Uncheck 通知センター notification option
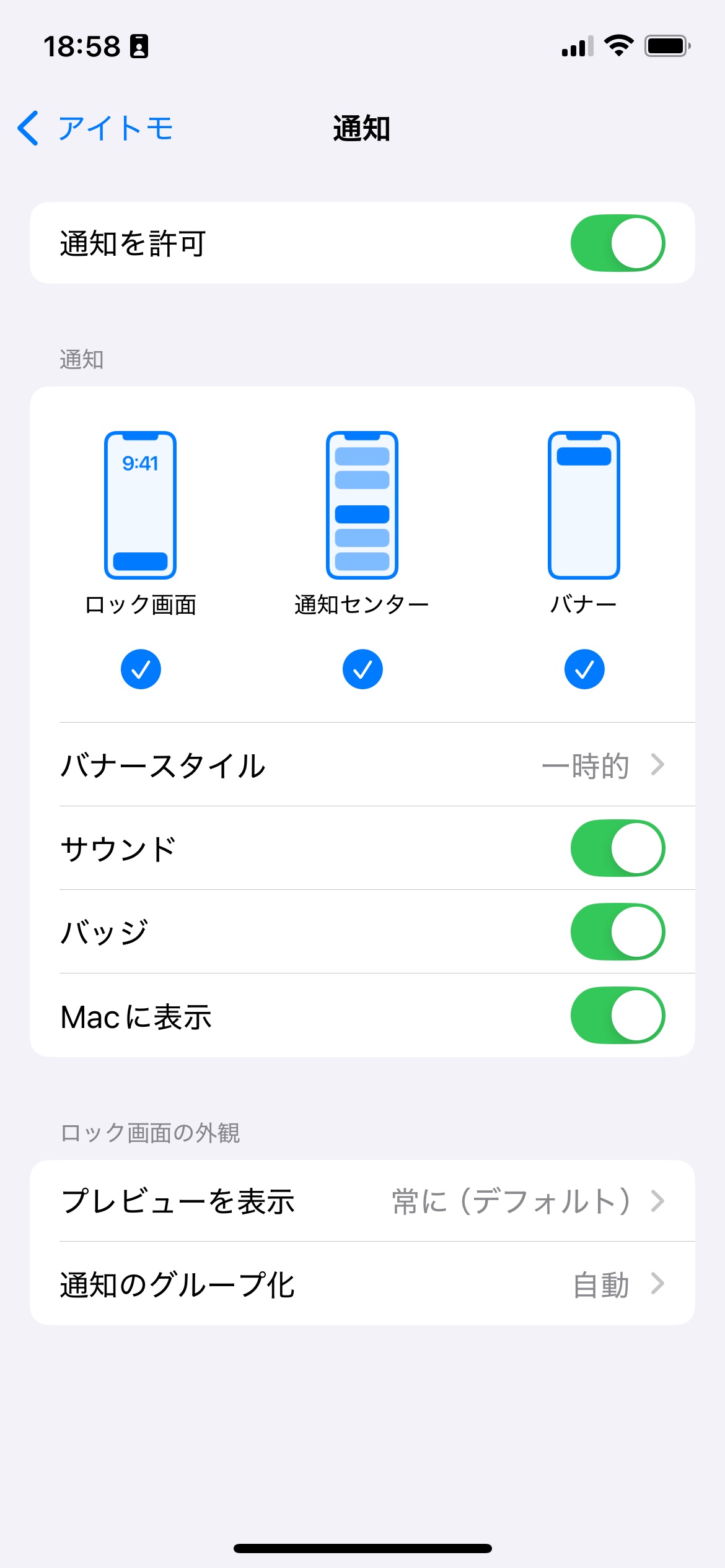This screenshot has height=1568, width=725. tap(362, 669)
